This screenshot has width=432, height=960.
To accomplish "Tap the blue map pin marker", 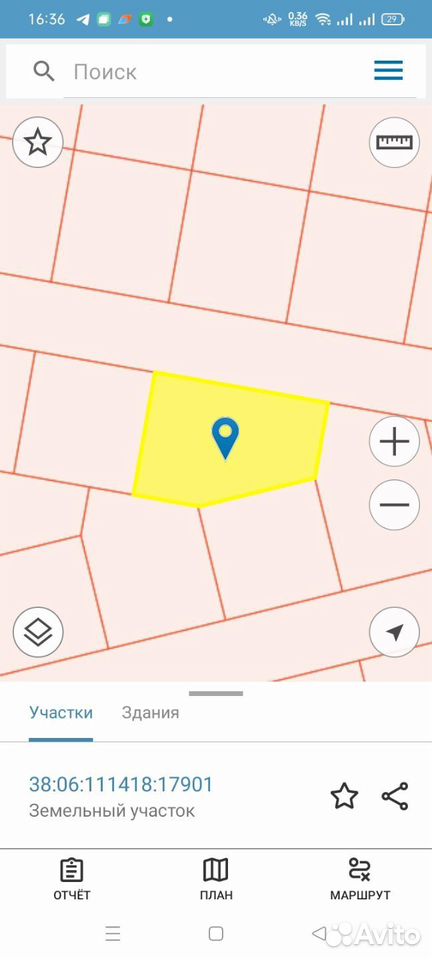I will pos(225,438).
